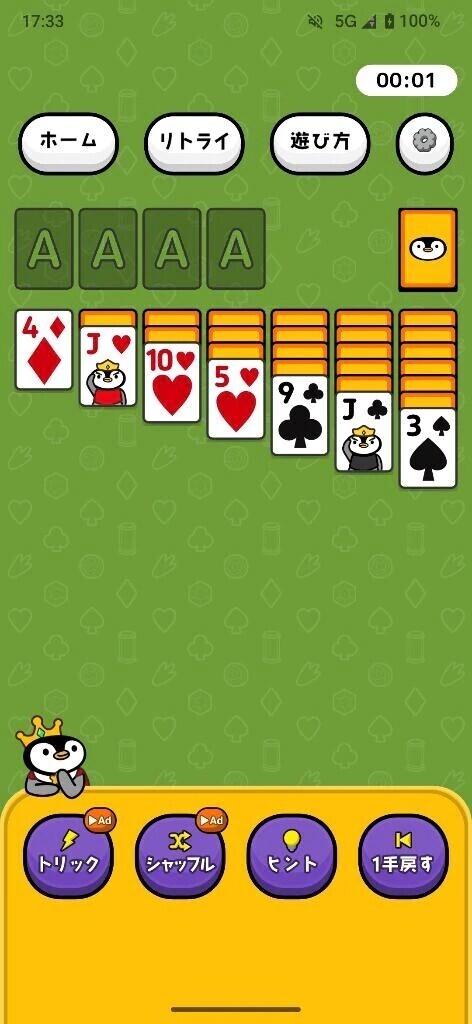Tap the シャッフル shuffle button

point(180,856)
